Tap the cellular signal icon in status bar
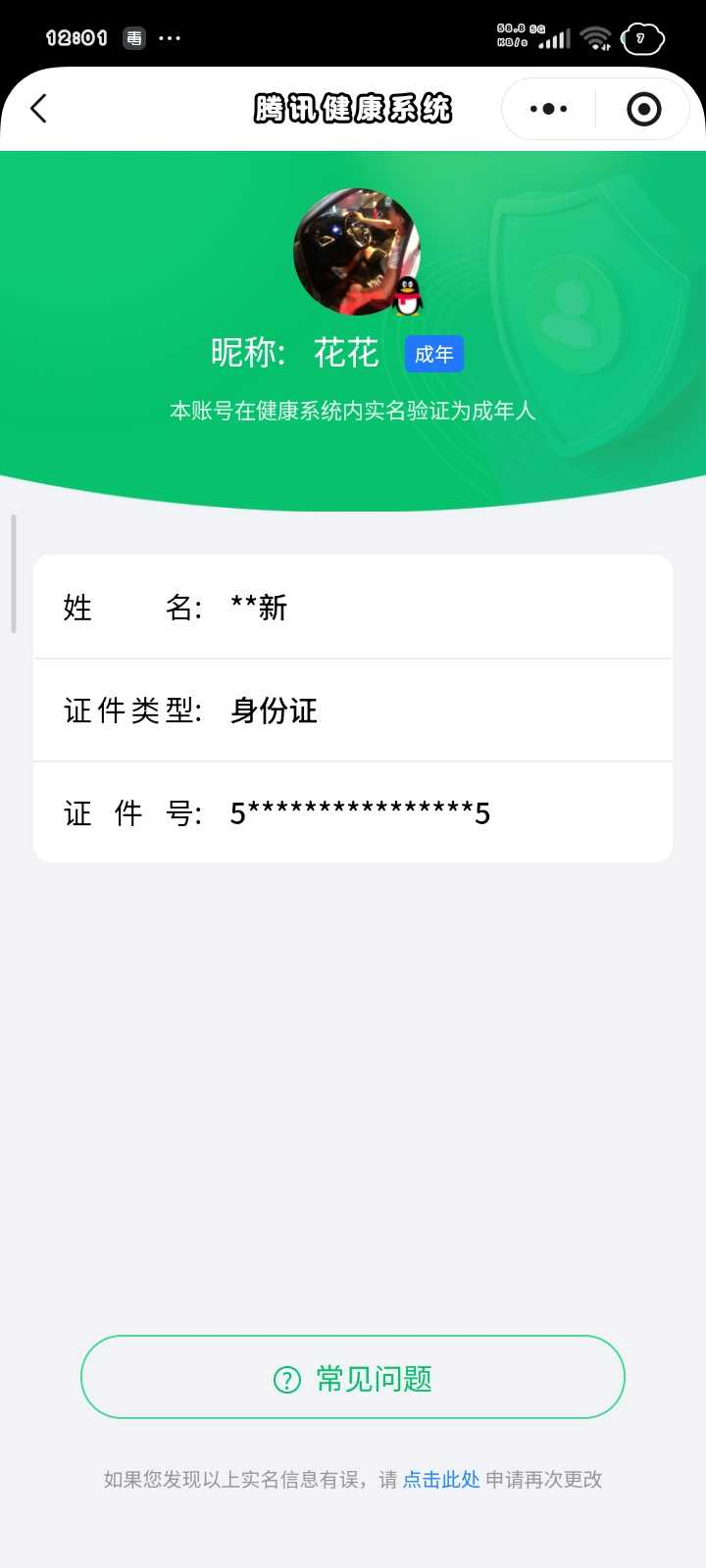Screen dimensions: 706x1568 554,37
